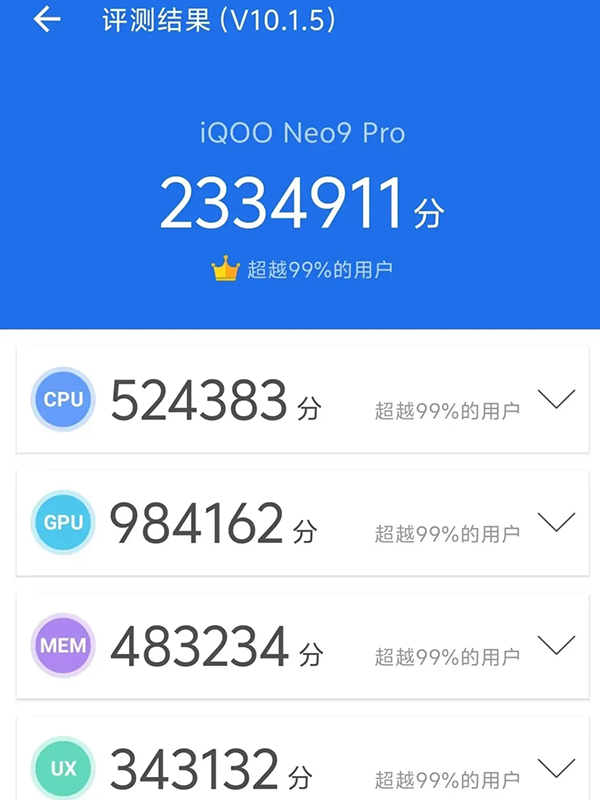Go back from the benchmark results page
The height and width of the screenshot is (800, 600).
(x=46, y=20)
